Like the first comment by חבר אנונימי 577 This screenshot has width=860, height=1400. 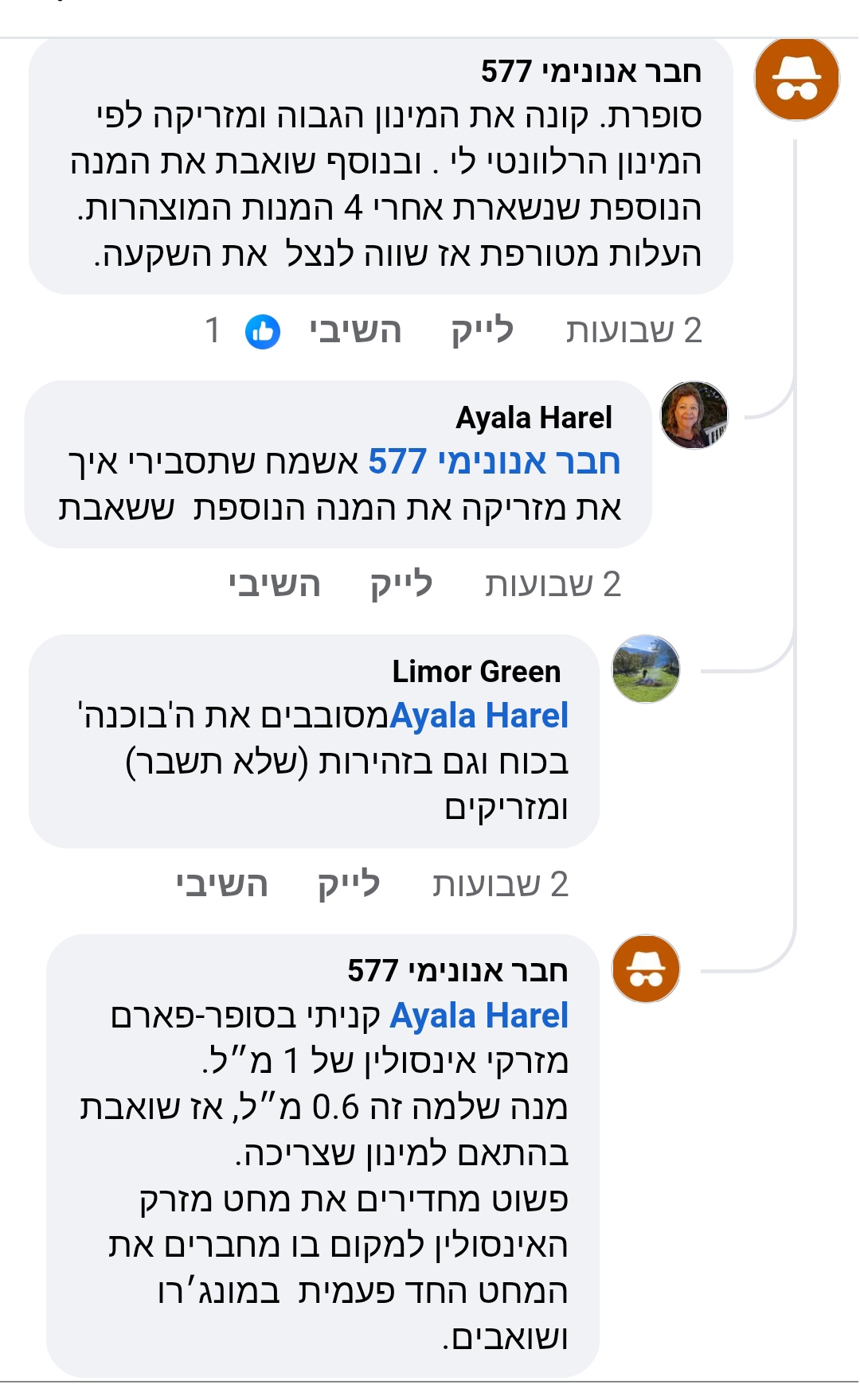point(483,330)
